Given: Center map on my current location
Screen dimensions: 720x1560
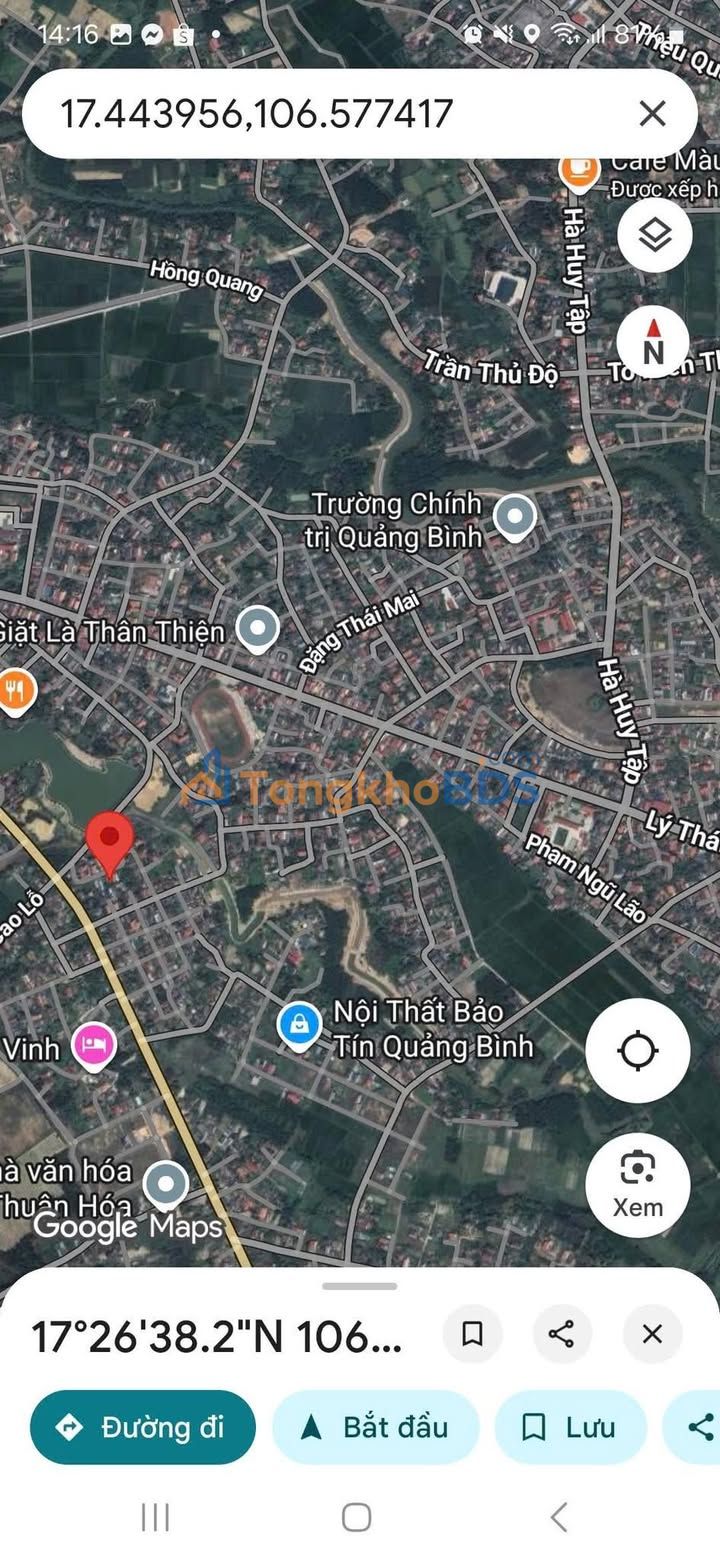Looking at the screenshot, I should click(x=638, y=1051).
